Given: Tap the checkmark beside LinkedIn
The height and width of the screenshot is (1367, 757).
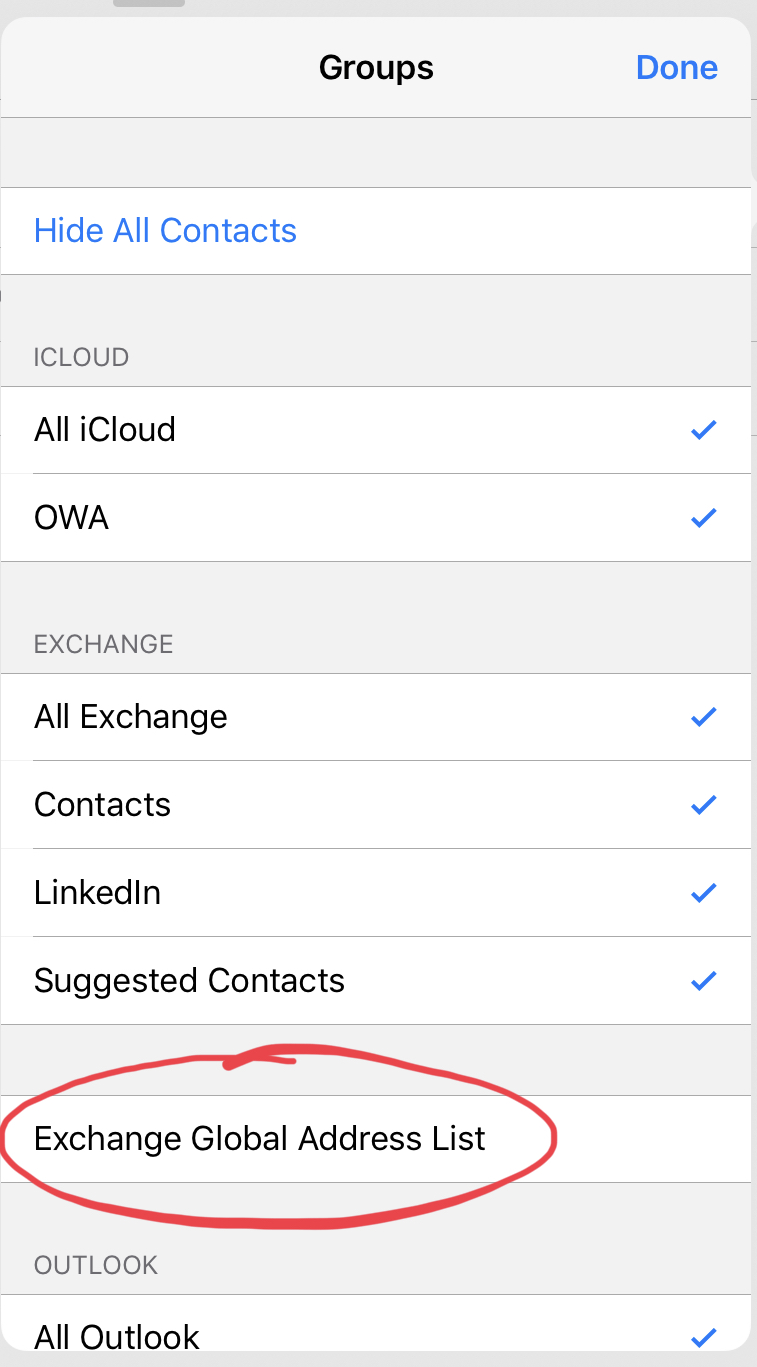Looking at the screenshot, I should tap(703, 892).
